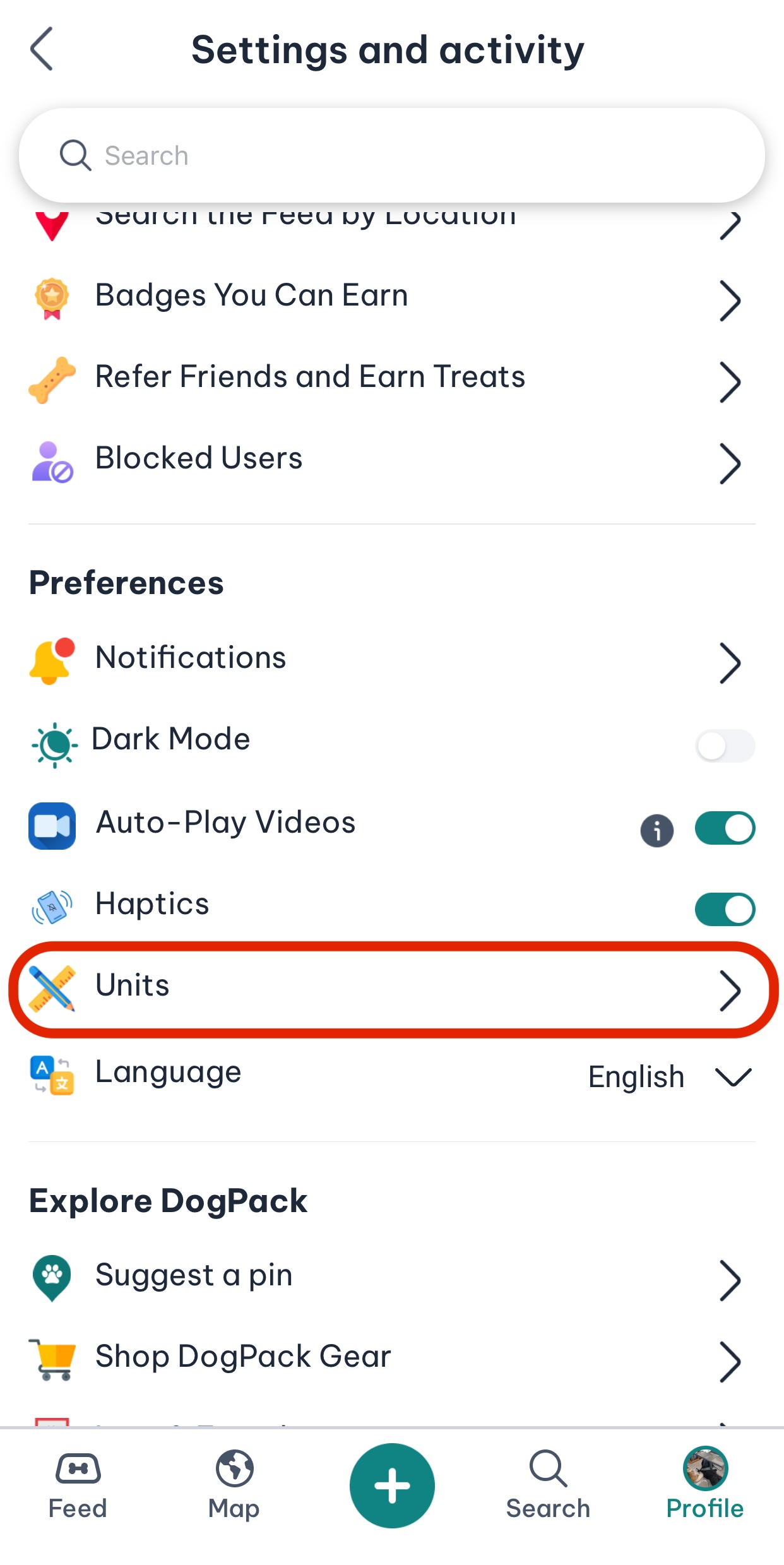784x1565 pixels.
Task: Switch to the Search tab
Action: tap(548, 1485)
